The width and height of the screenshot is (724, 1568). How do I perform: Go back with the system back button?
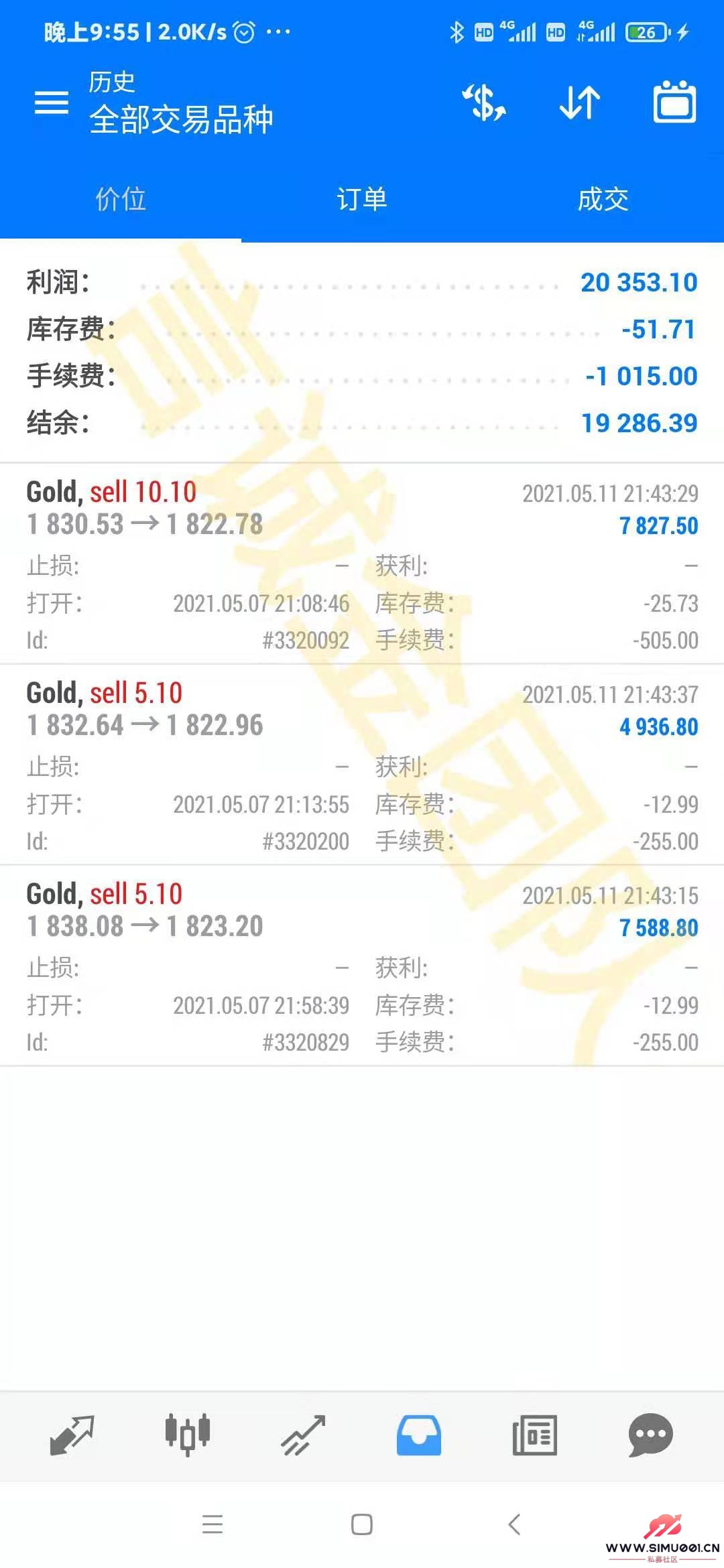[514, 1524]
